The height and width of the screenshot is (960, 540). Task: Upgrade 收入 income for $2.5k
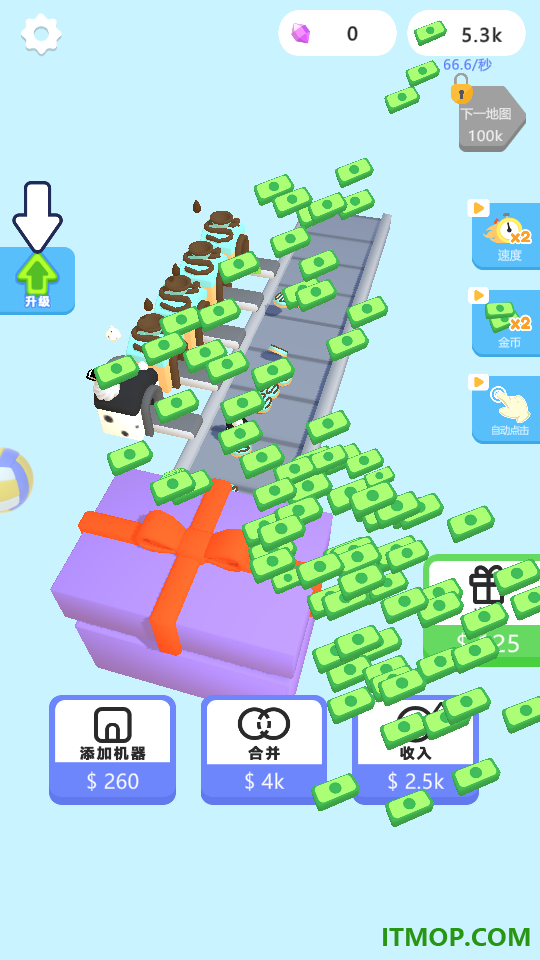point(415,749)
